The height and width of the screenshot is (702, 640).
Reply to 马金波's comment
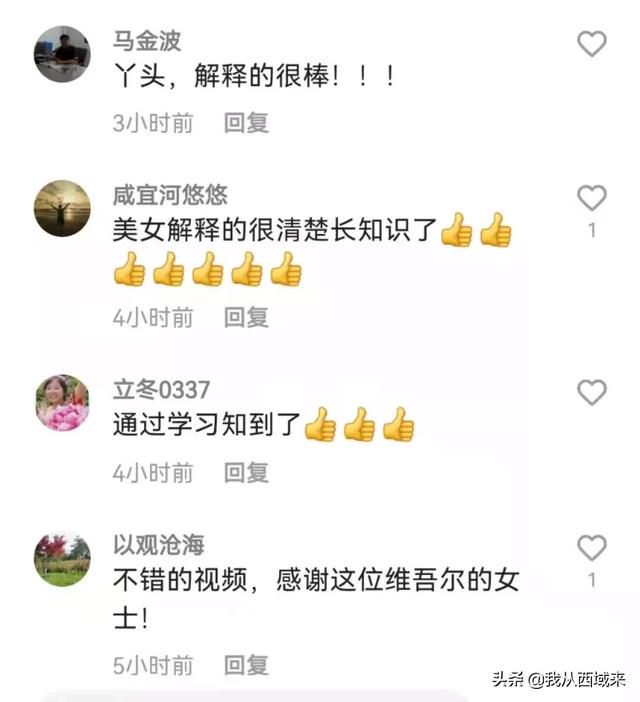click(246, 123)
